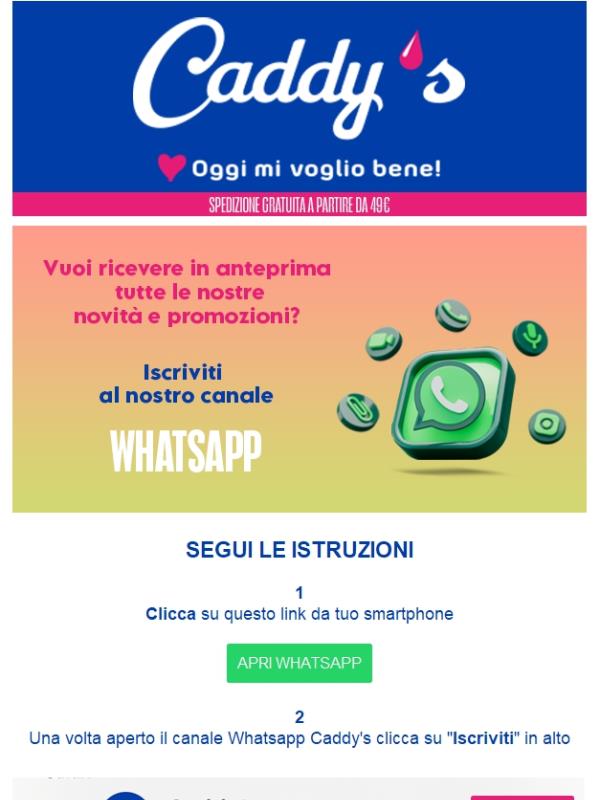The width and height of the screenshot is (600, 800).
Task: Open the Caddy's header banner
Action: click(299, 100)
